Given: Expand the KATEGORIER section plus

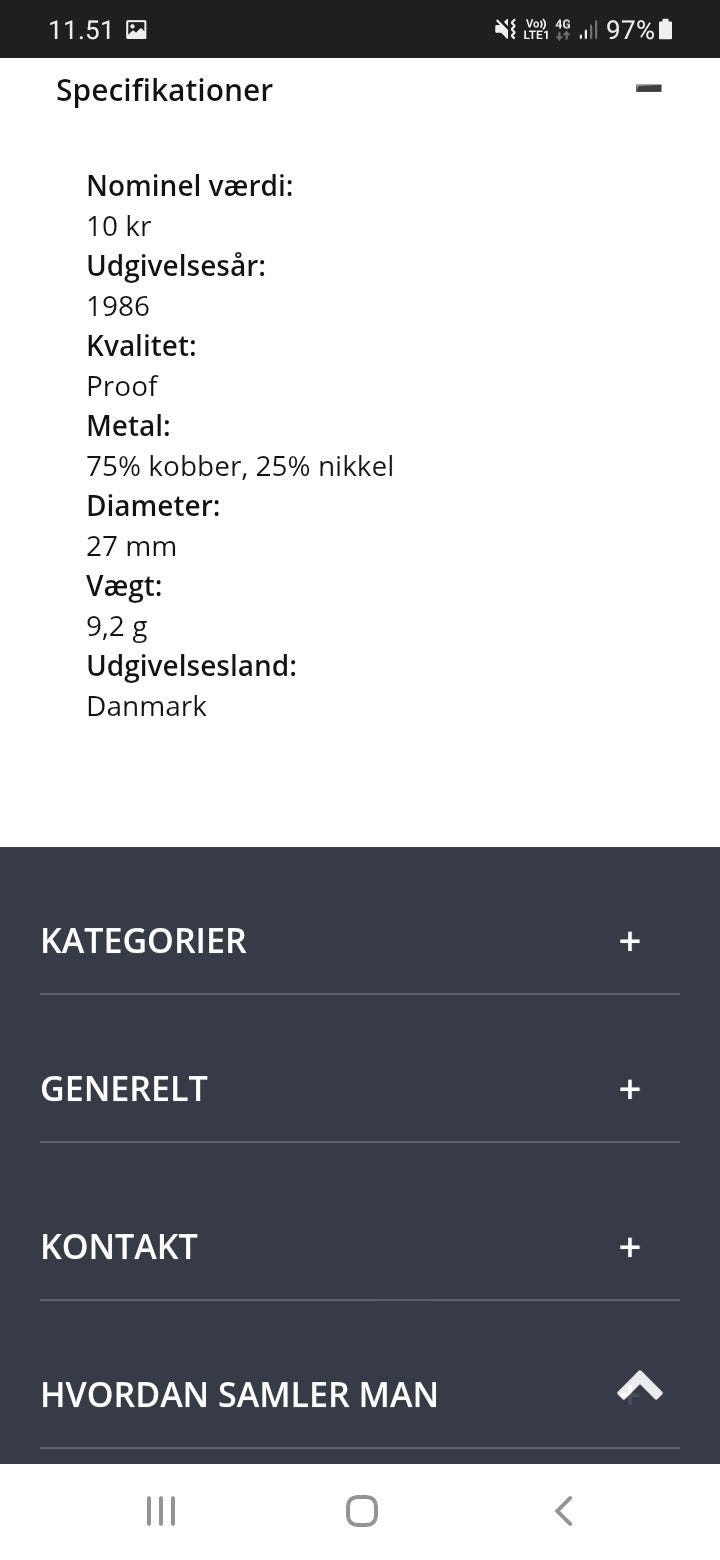Looking at the screenshot, I should click(x=630, y=941).
